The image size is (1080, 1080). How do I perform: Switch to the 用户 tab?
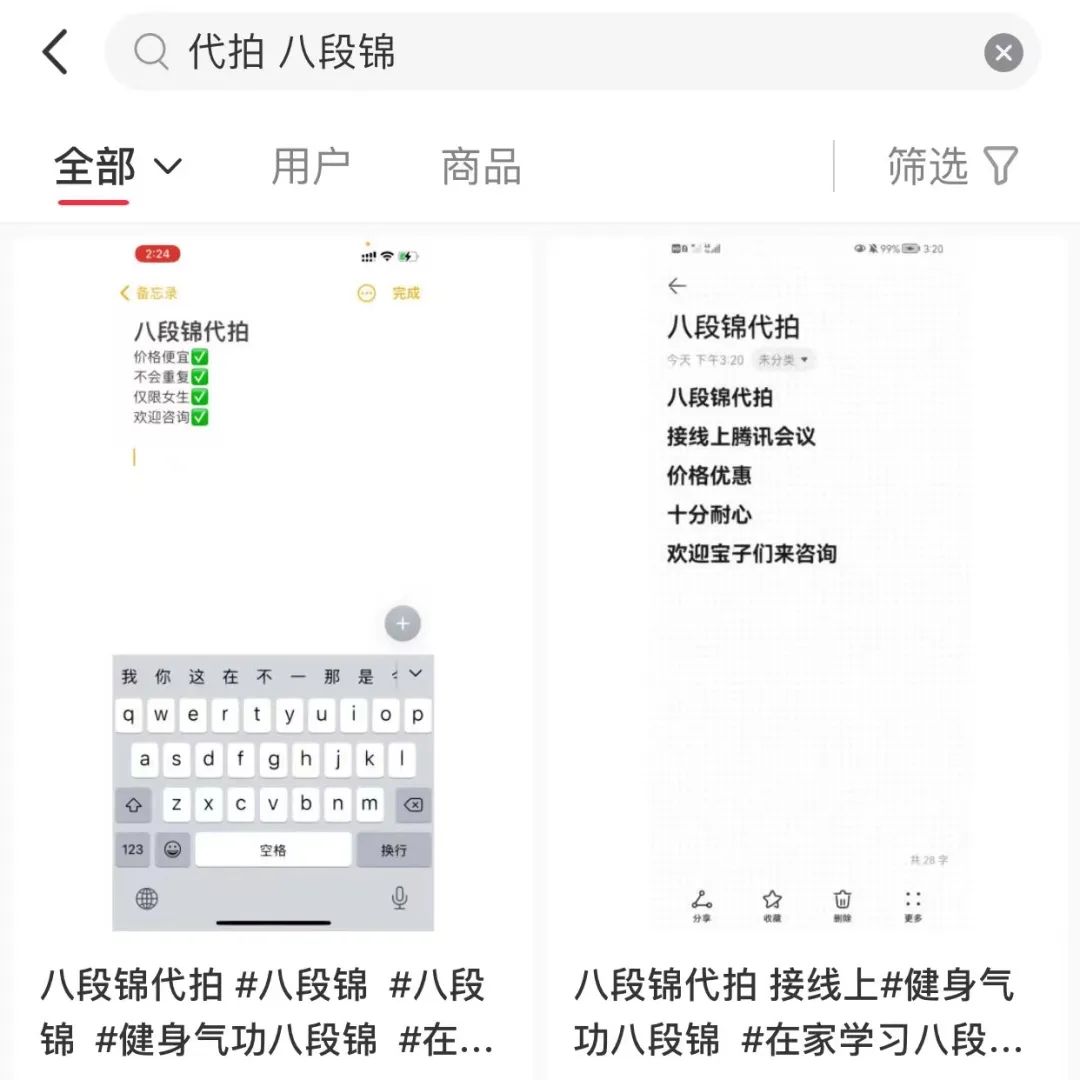311,166
